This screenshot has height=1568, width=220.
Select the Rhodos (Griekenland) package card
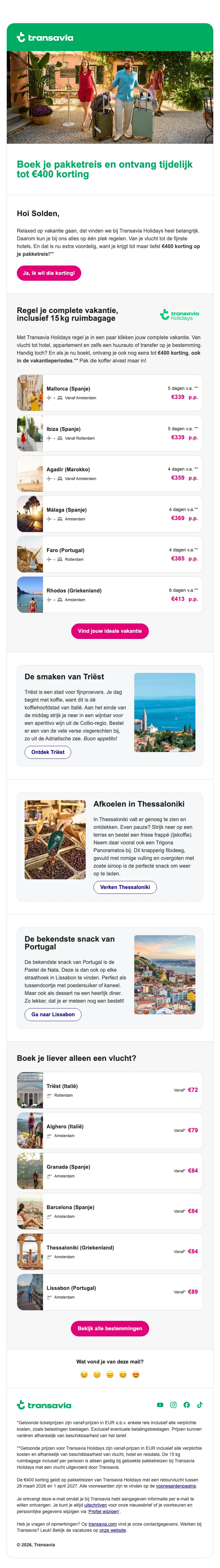110,595
